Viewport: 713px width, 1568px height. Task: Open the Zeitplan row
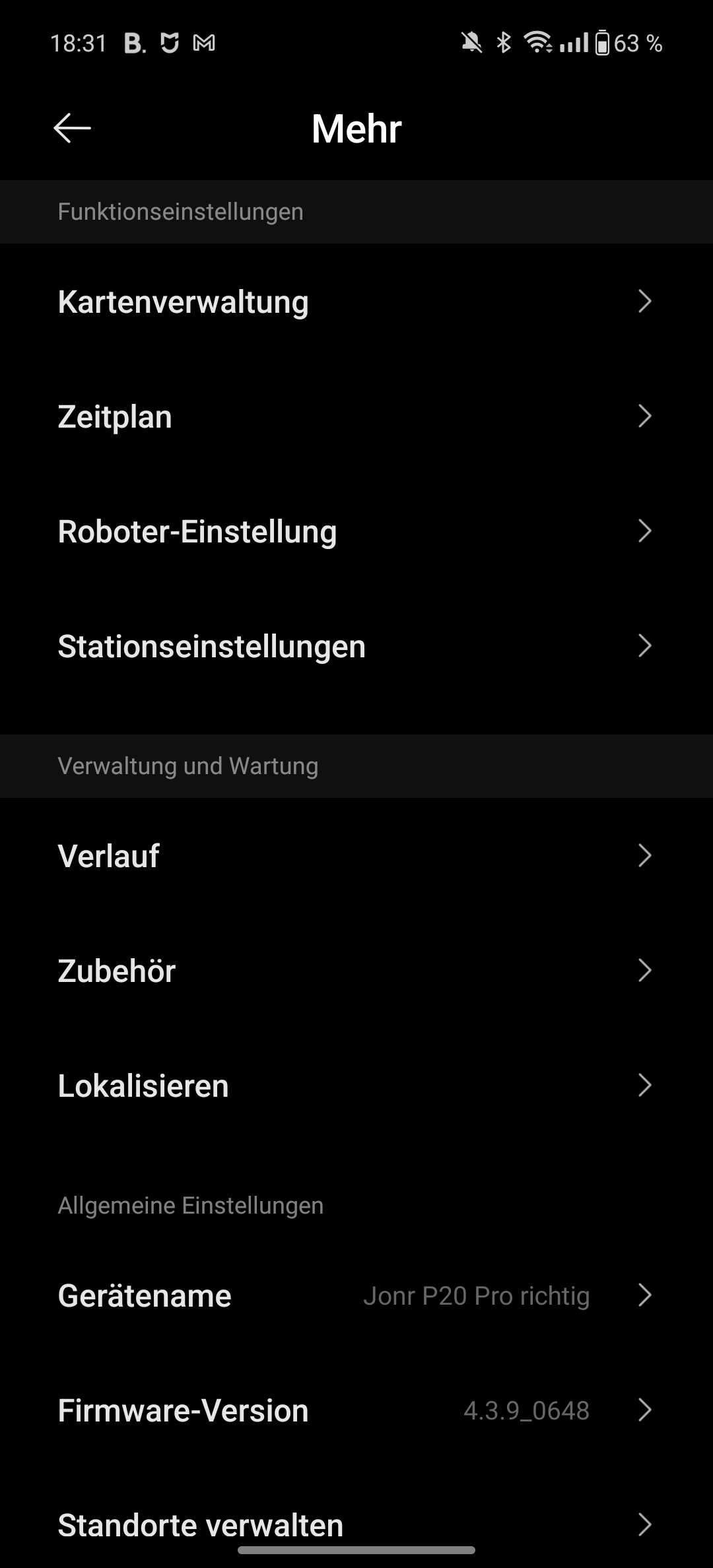click(356, 416)
